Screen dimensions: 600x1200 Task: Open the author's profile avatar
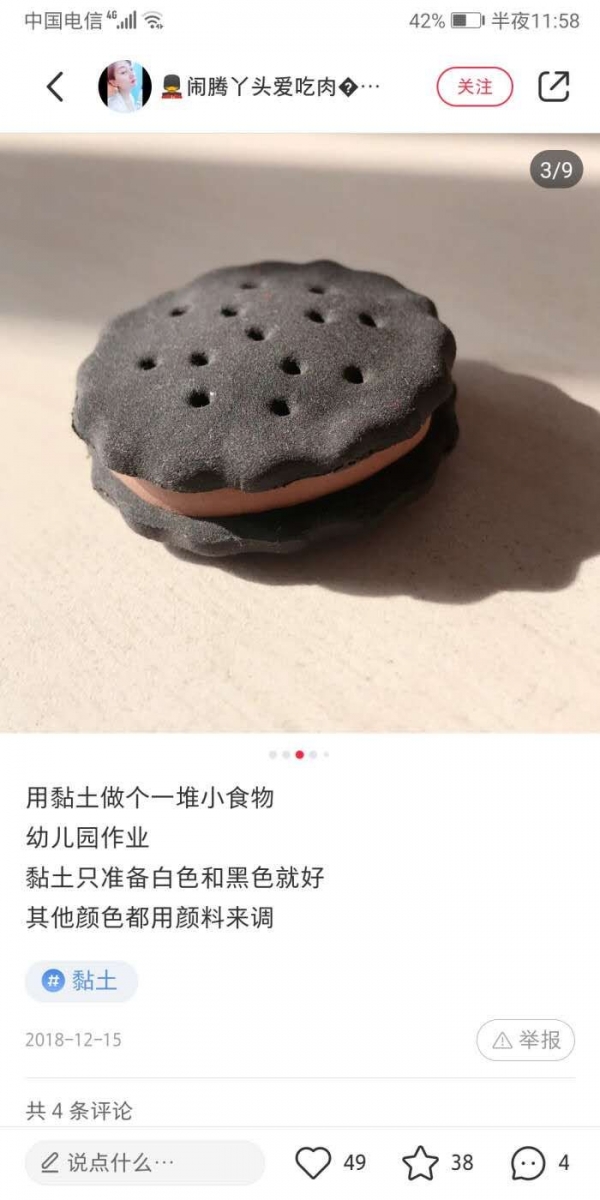124,87
